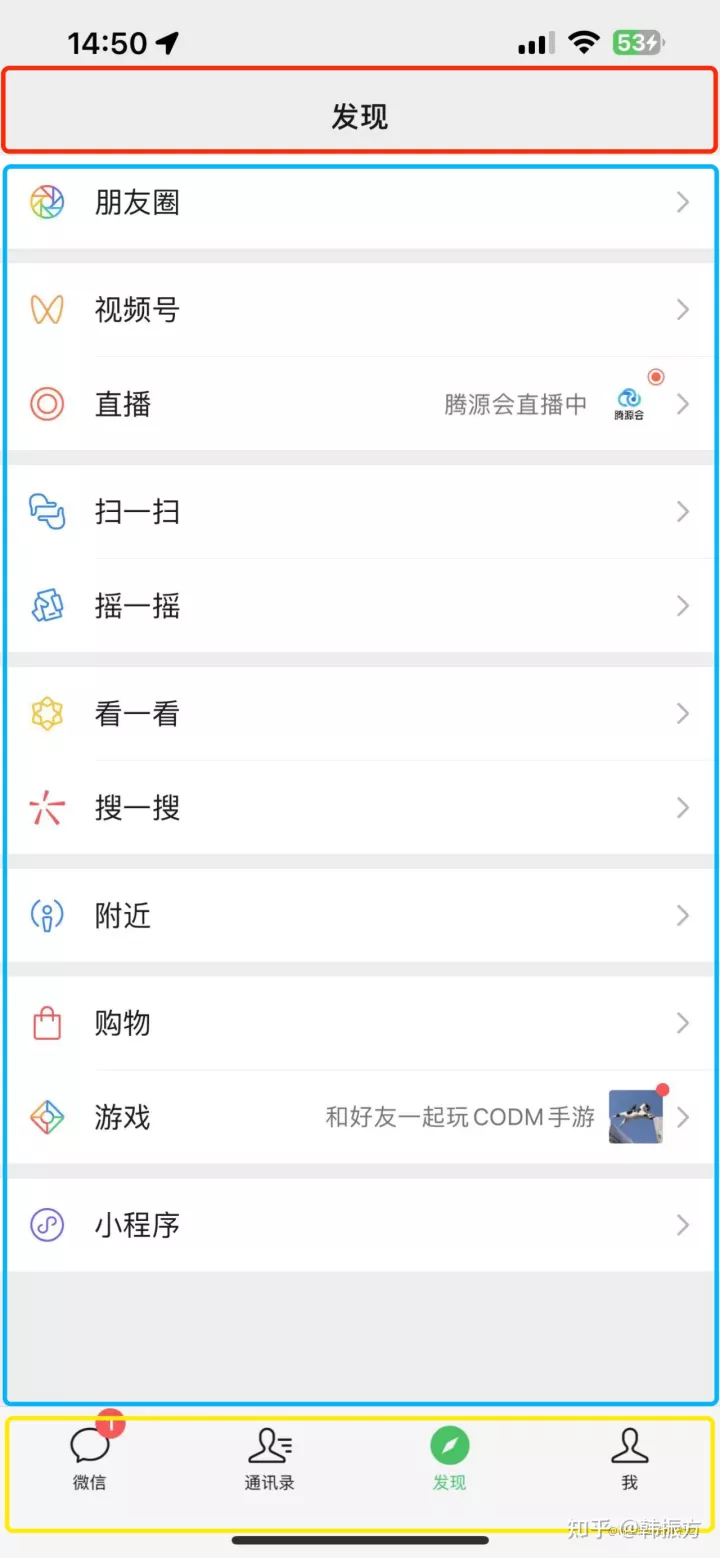Open 摇一摇 shake feature
The image size is (720, 1558).
tap(360, 606)
